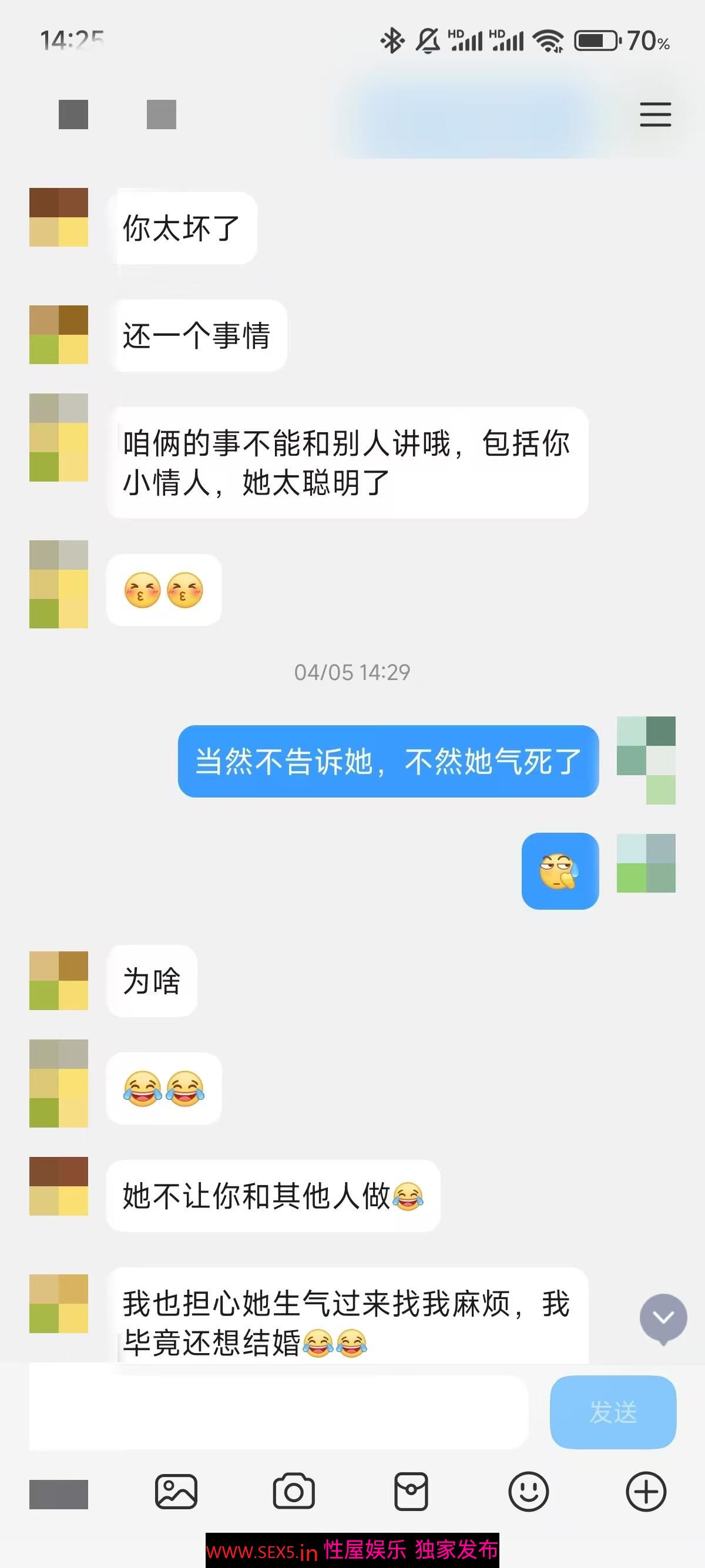
Task: Open more options with the plus icon
Action: (646, 1492)
